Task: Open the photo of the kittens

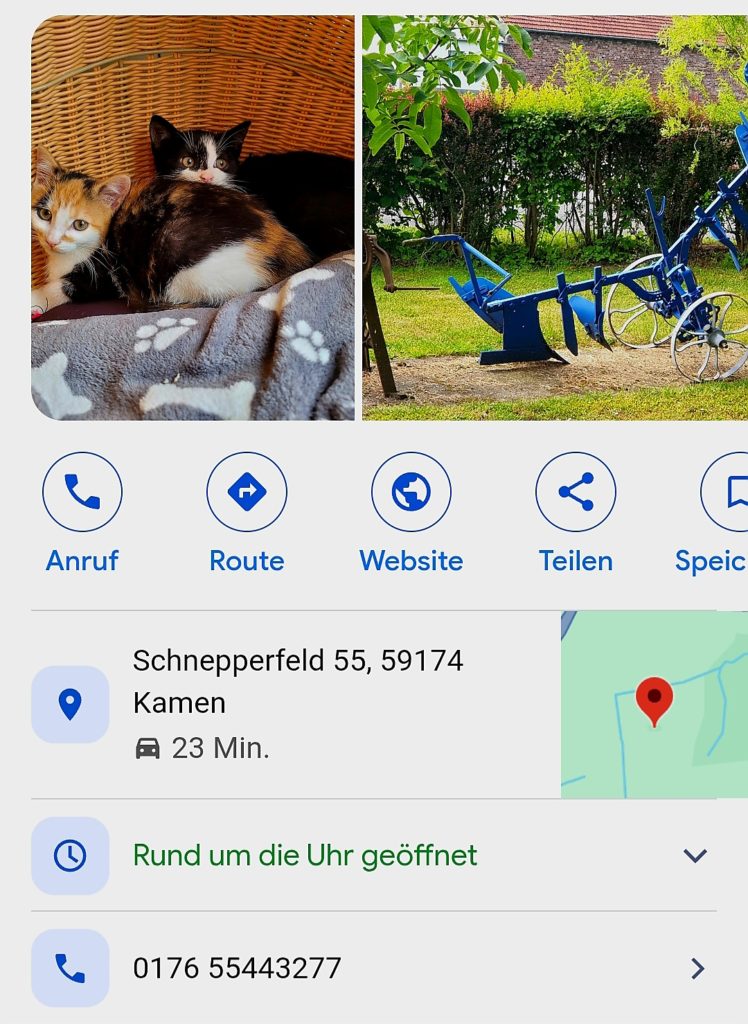Action: (x=193, y=218)
